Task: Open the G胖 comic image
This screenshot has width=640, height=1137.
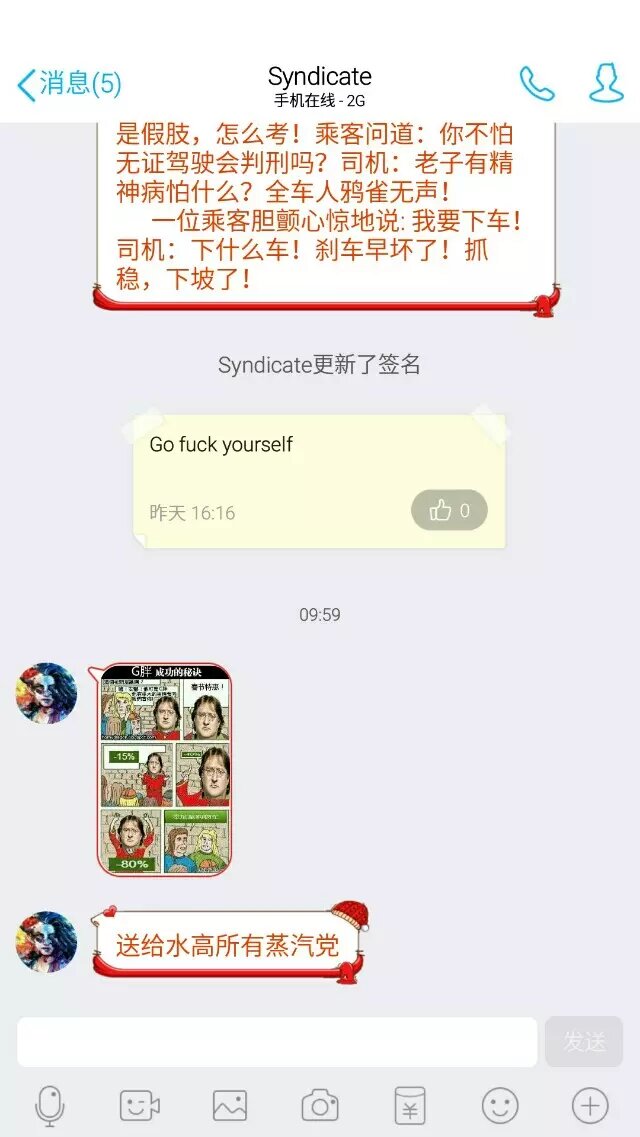Action: [x=164, y=769]
